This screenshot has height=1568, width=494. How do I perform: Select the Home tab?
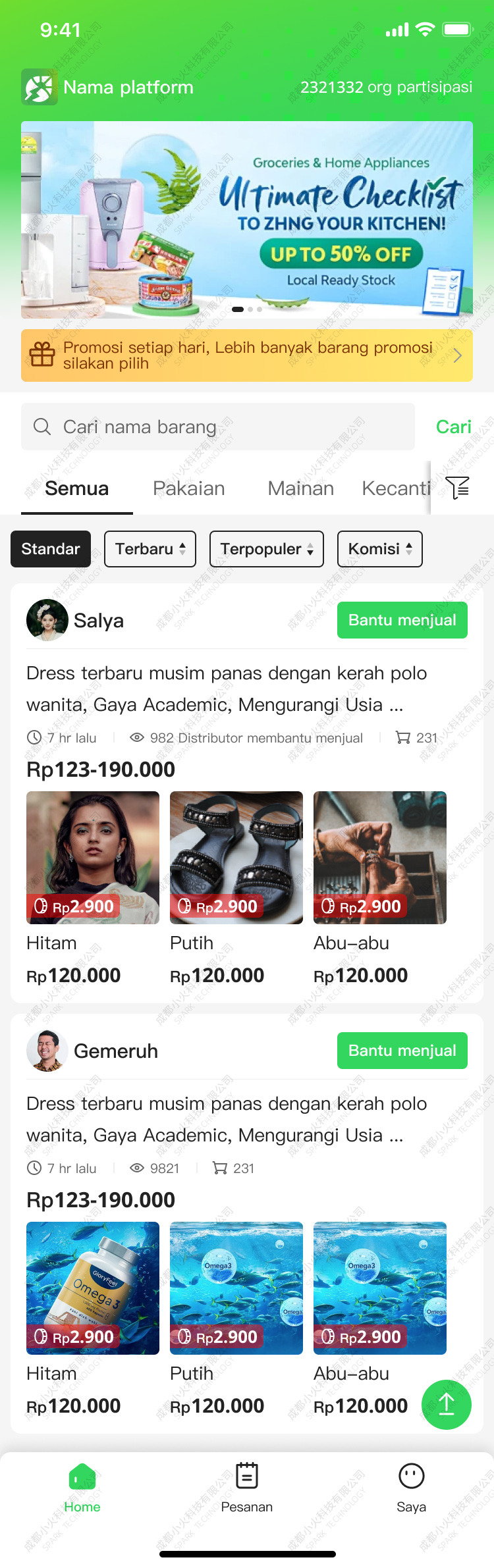(82, 1488)
